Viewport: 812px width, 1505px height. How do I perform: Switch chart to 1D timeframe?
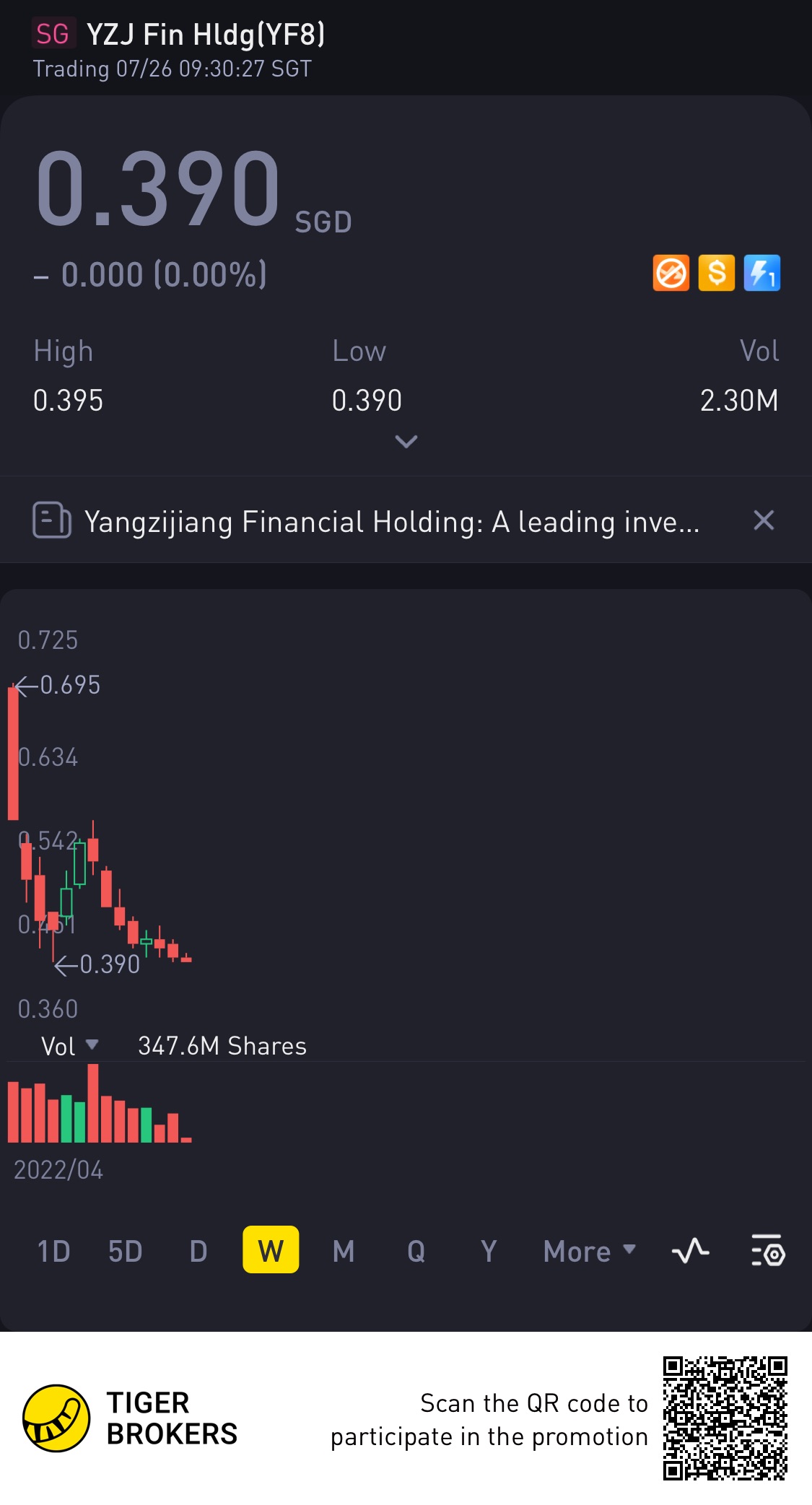point(53,1251)
